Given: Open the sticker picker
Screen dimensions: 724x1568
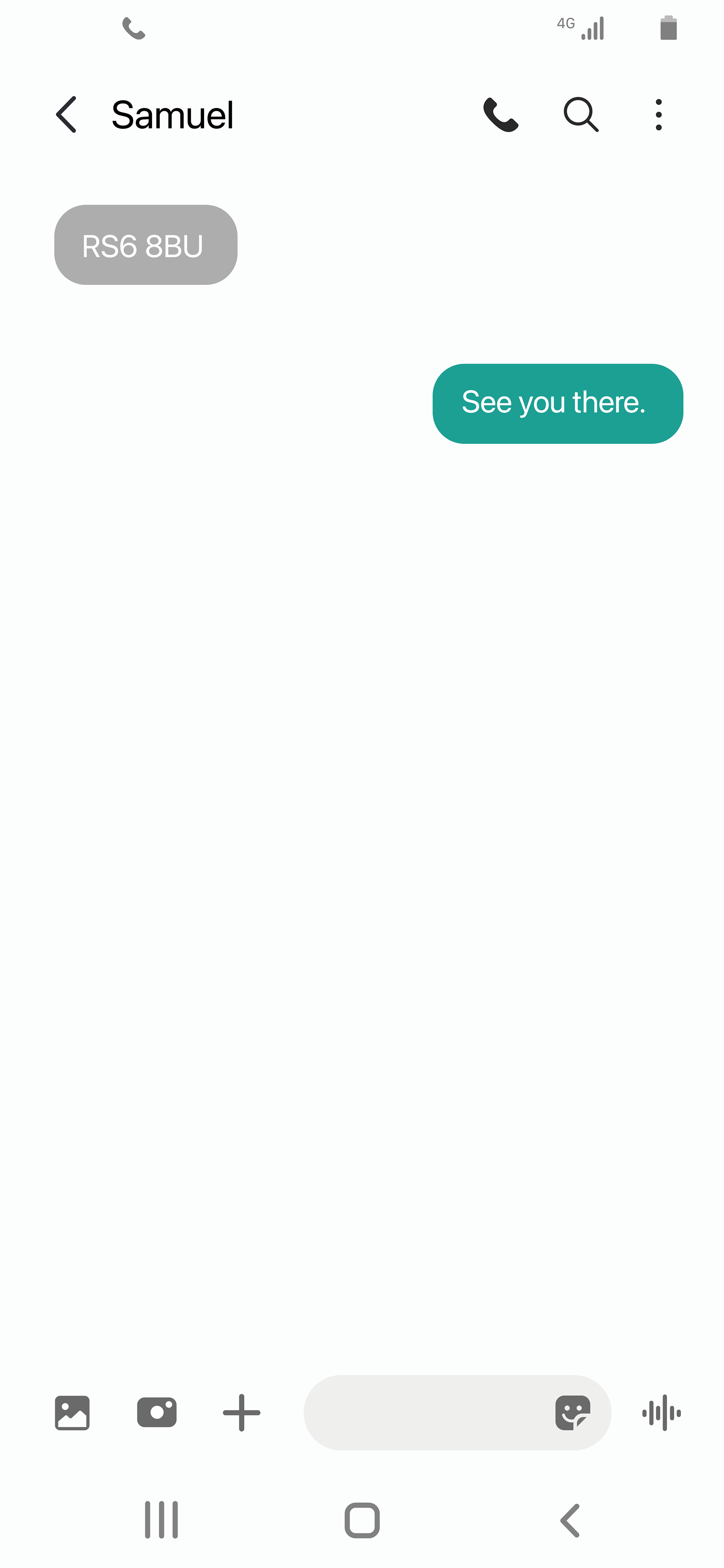Looking at the screenshot, I should [572, 1412].
